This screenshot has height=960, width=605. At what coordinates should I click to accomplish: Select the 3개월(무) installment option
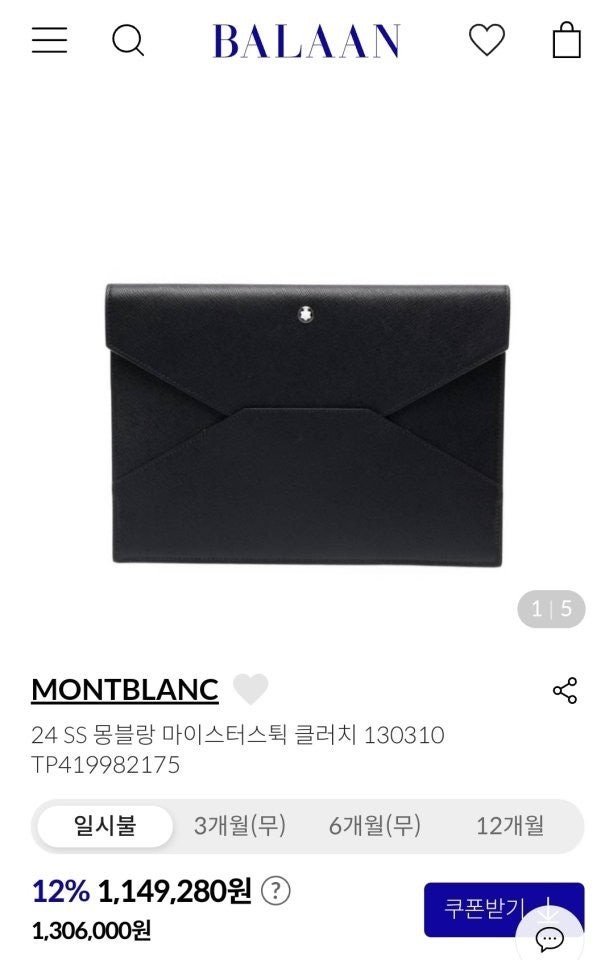click(240, 826)
